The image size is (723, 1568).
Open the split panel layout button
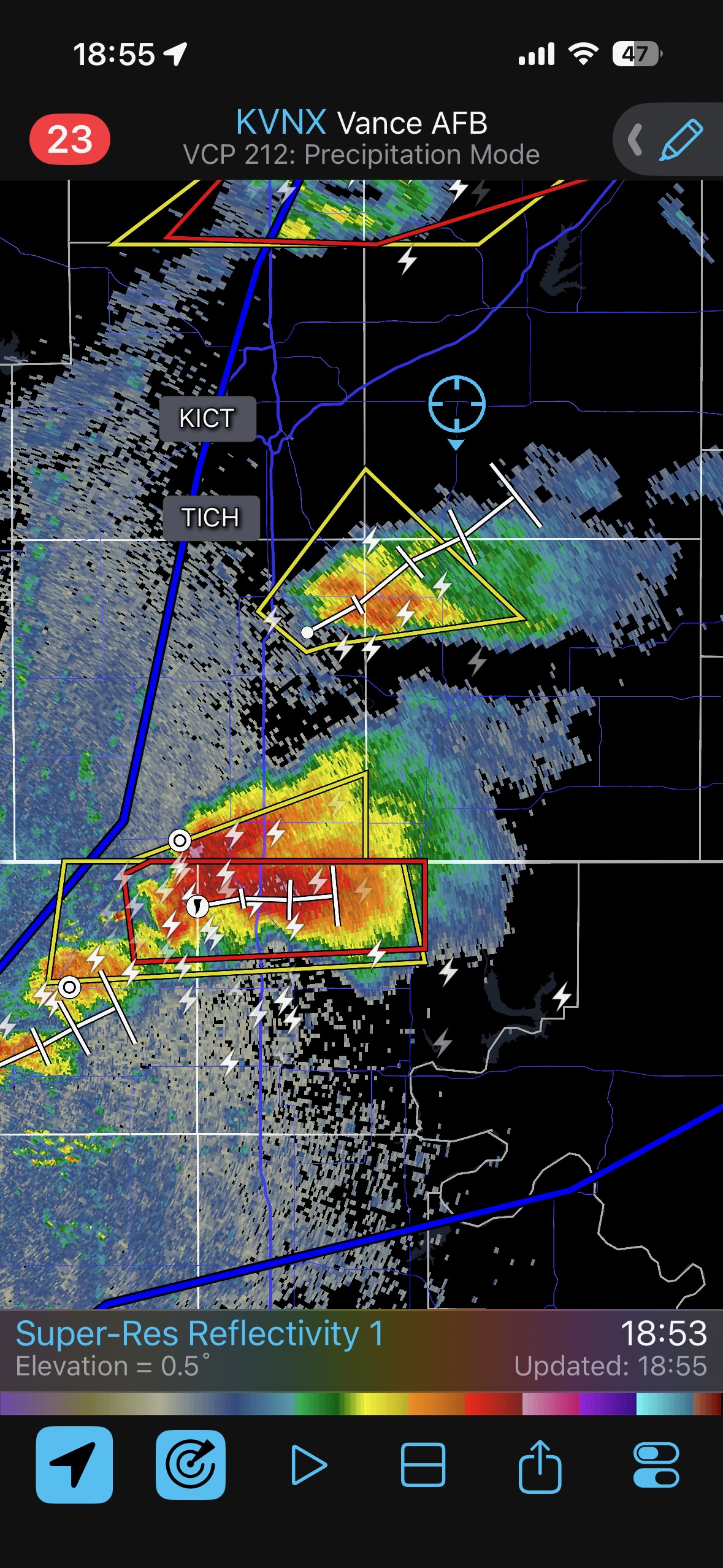pyautogui.click(x=423, y=1466)
